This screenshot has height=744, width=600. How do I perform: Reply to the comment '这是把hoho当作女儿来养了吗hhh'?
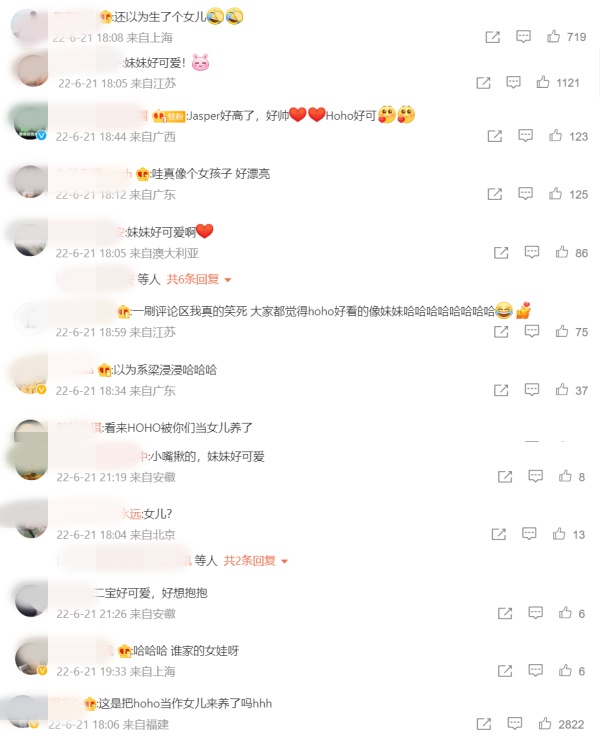514,724
